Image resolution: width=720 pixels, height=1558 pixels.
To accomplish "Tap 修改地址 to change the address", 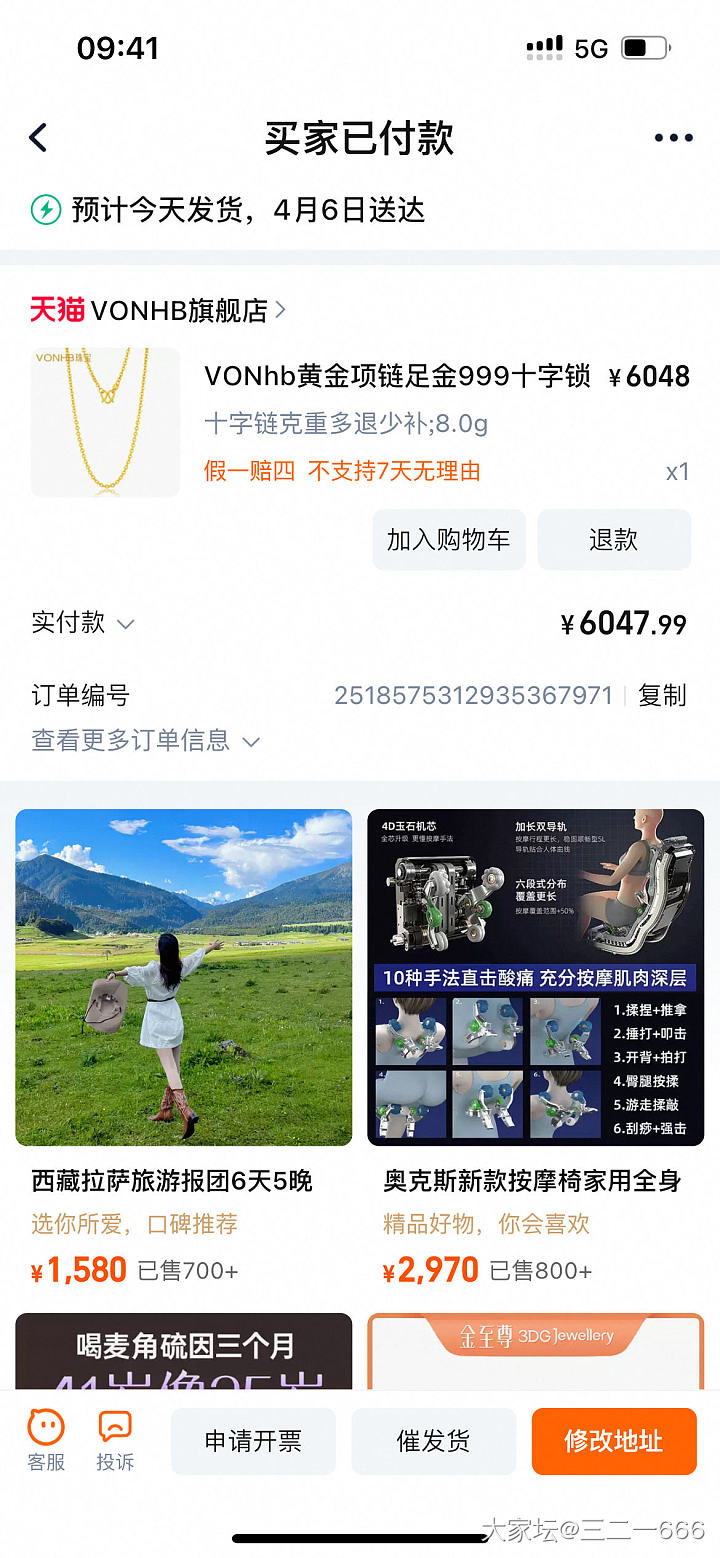I will click(x=613, y=1441).
